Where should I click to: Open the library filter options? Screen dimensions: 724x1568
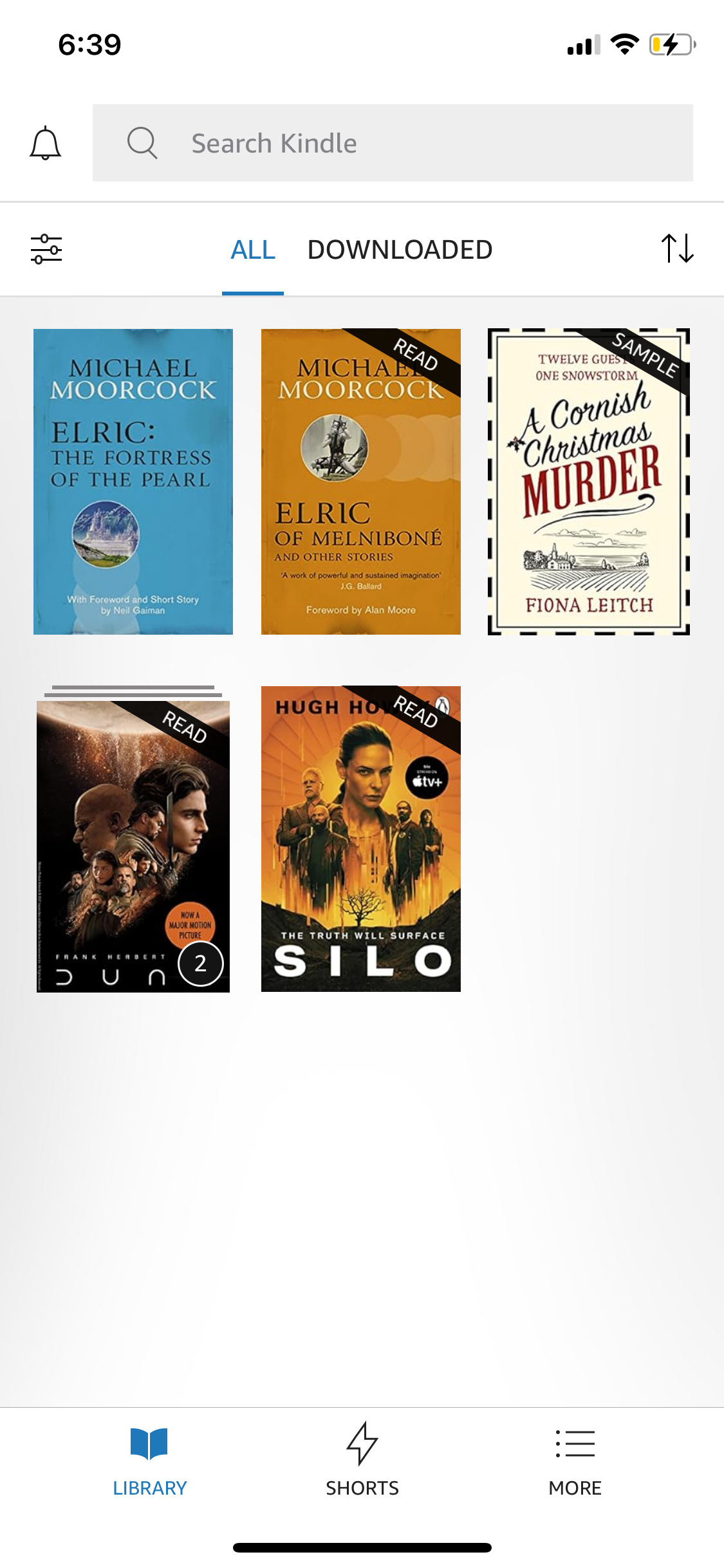(46, 249)
